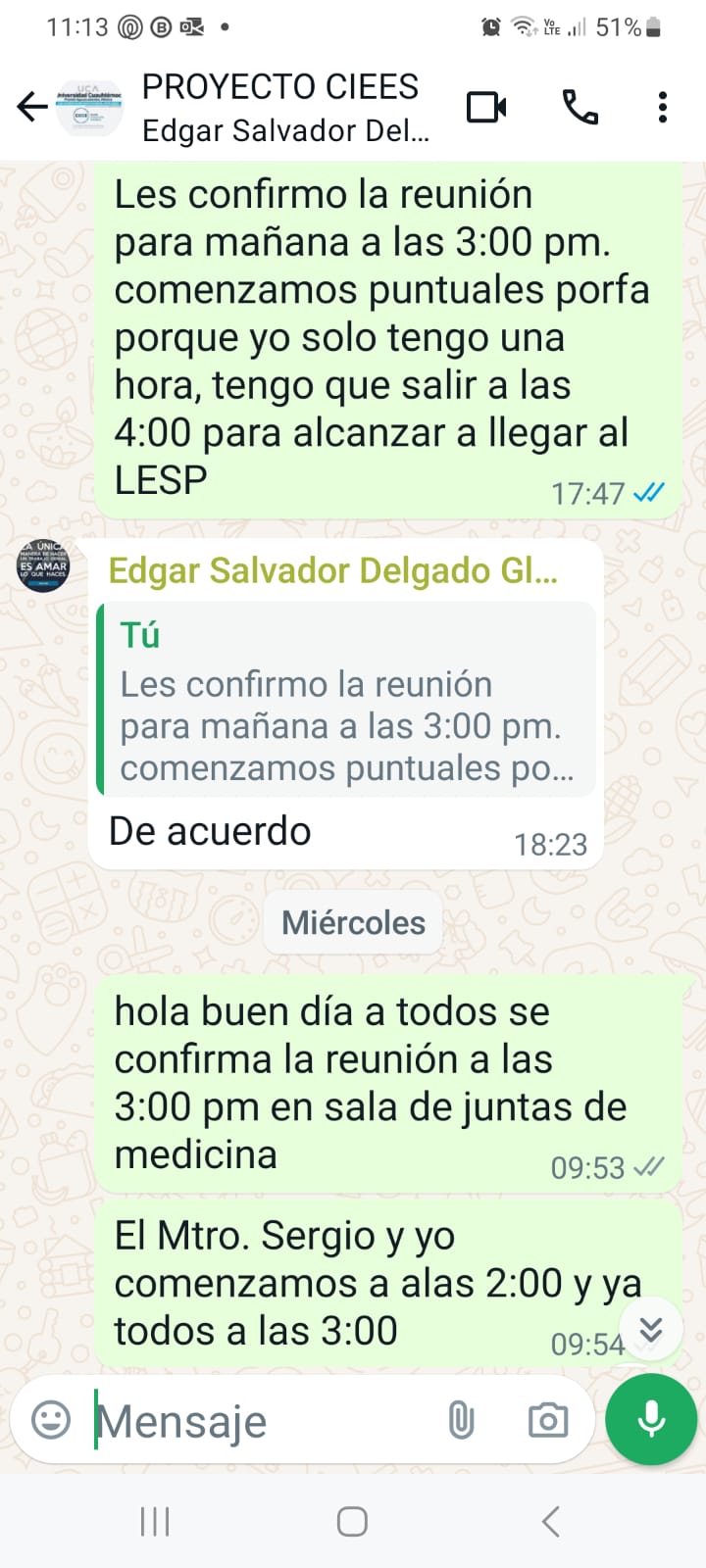Record a voice message with the microphone
The width and height of the screenshot is (706, 1568).
pos(651,1419)
